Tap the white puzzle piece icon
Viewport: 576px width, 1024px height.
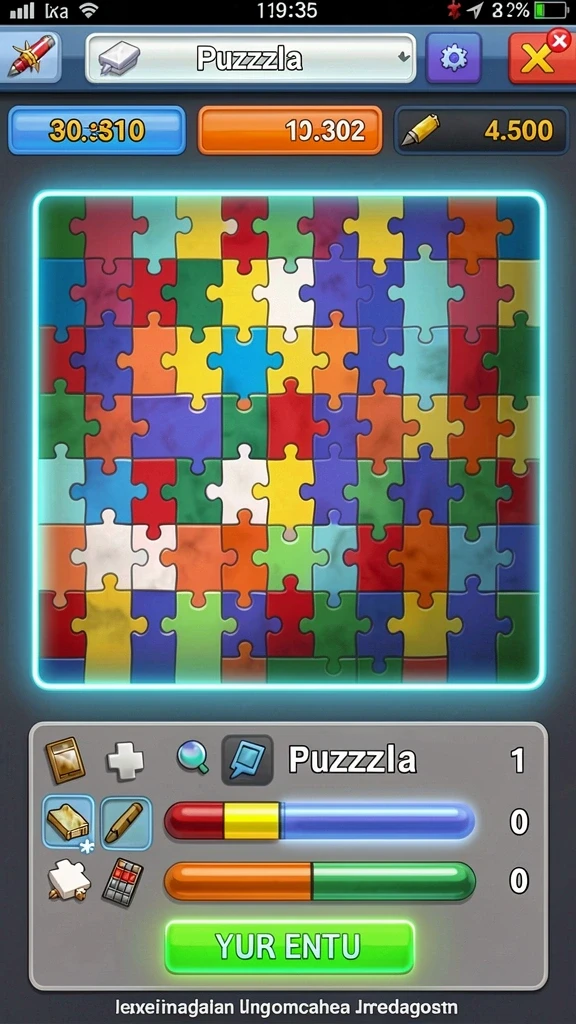[69, 880]
